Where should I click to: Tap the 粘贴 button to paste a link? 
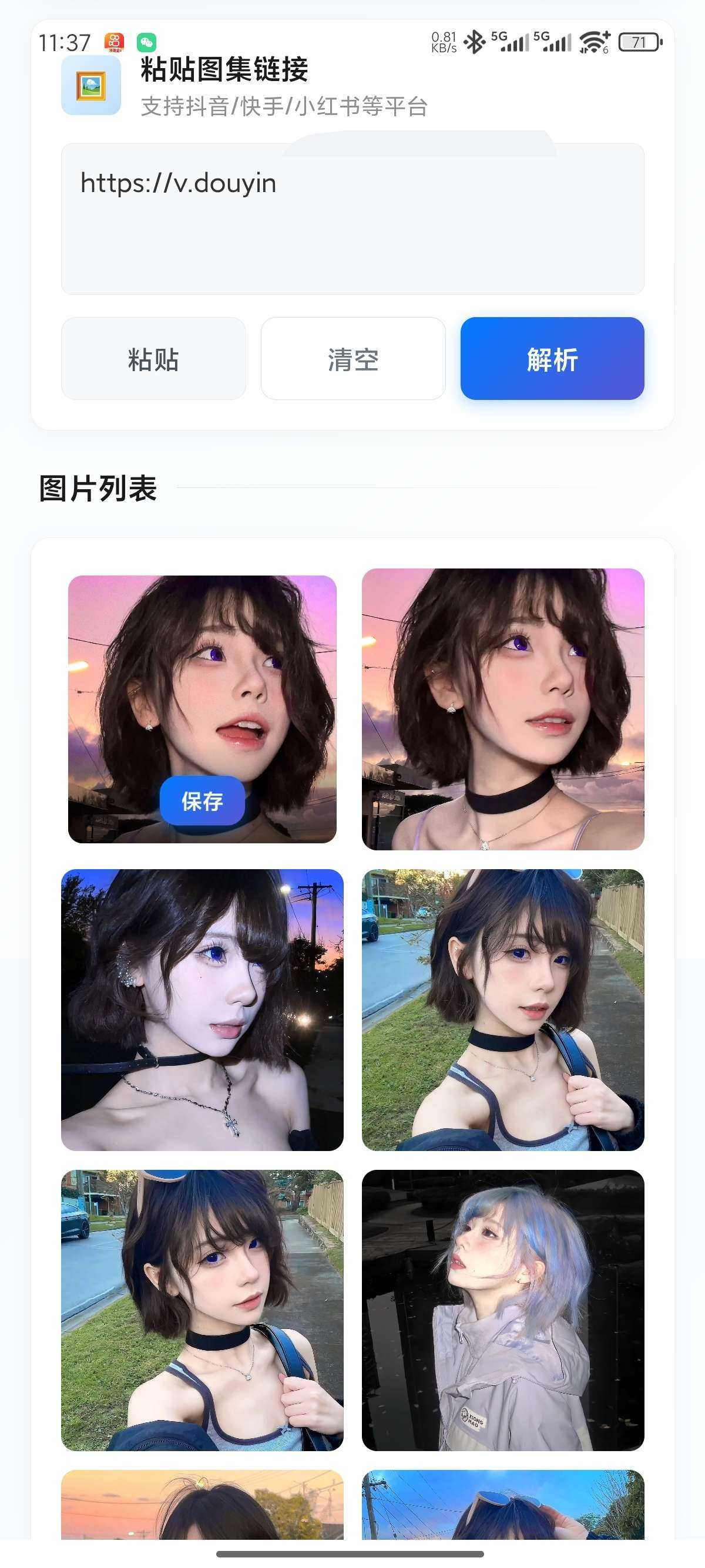click(153, 359)
